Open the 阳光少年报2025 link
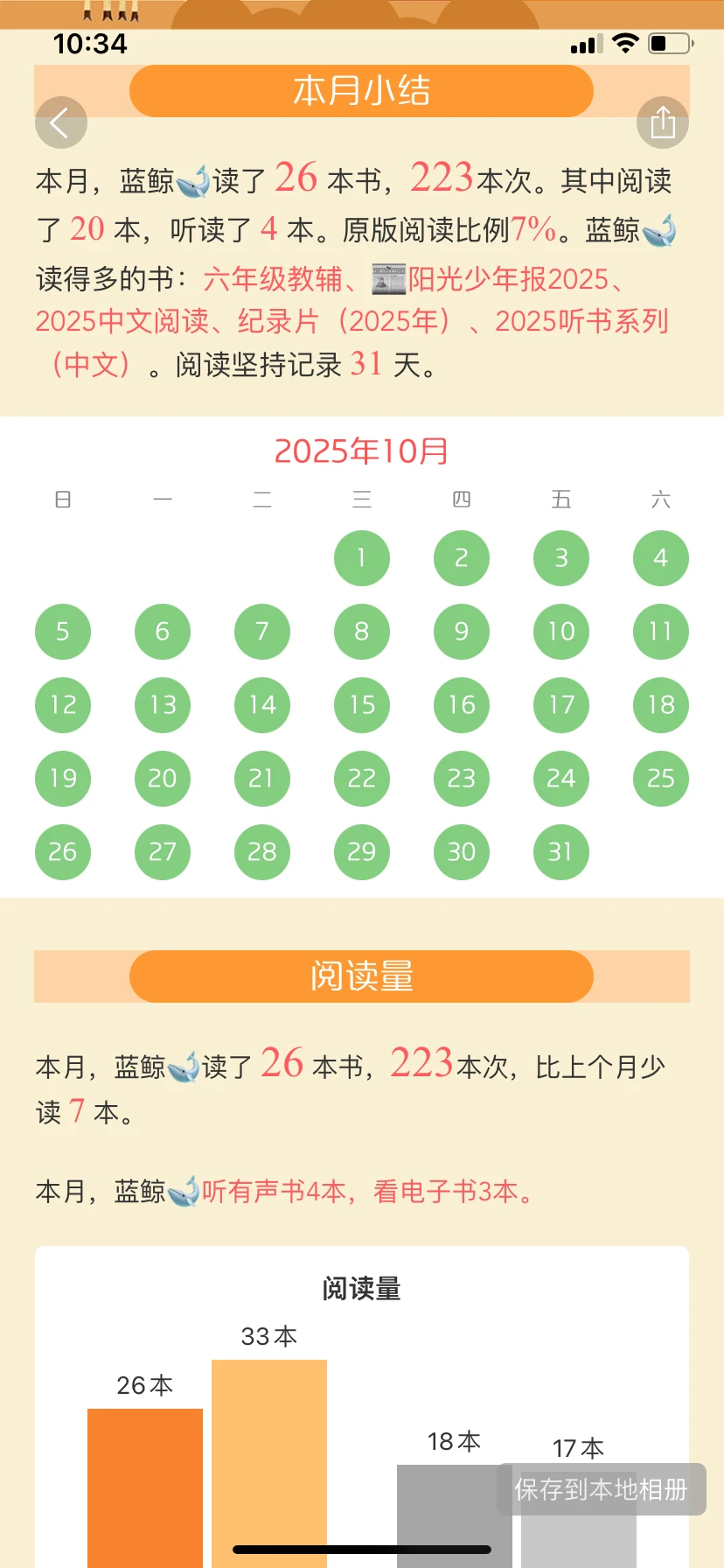 coord(507,279)
